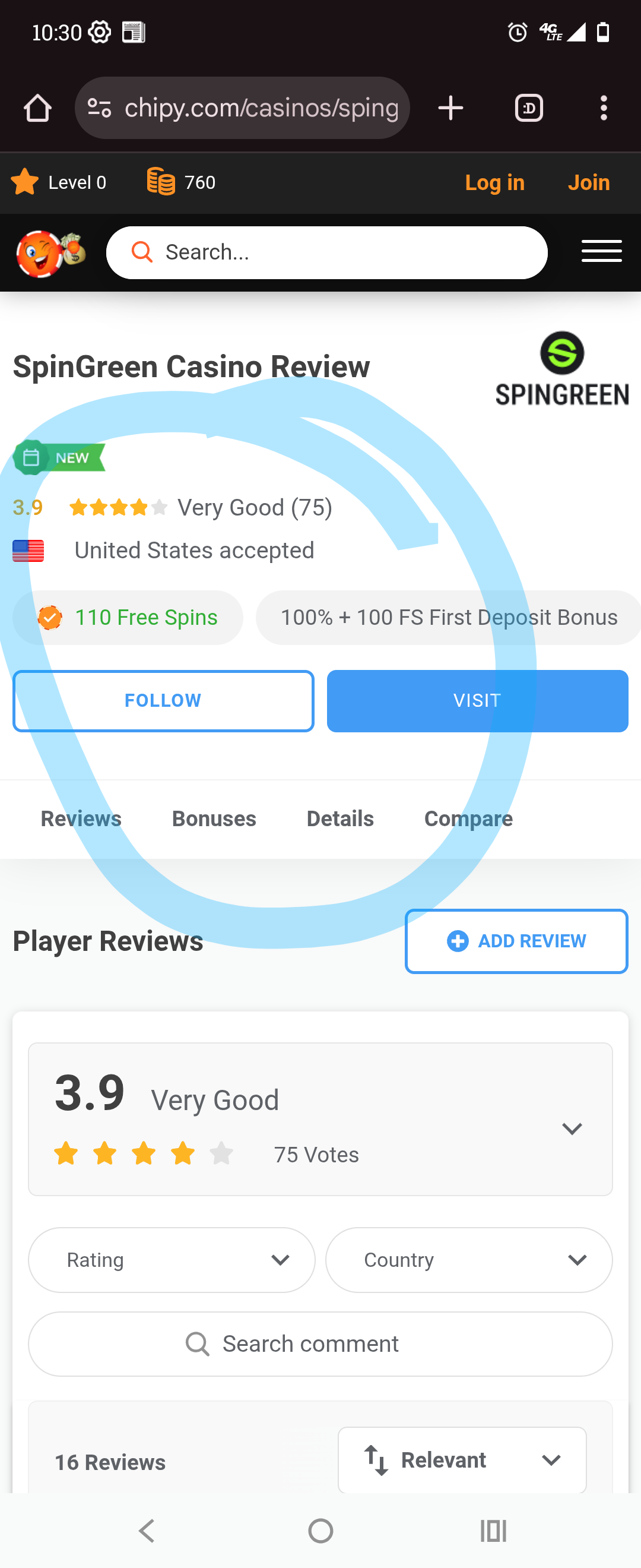Switch to the Details tab
Viewport: 641px width, 1568px height.
point(340,818)
